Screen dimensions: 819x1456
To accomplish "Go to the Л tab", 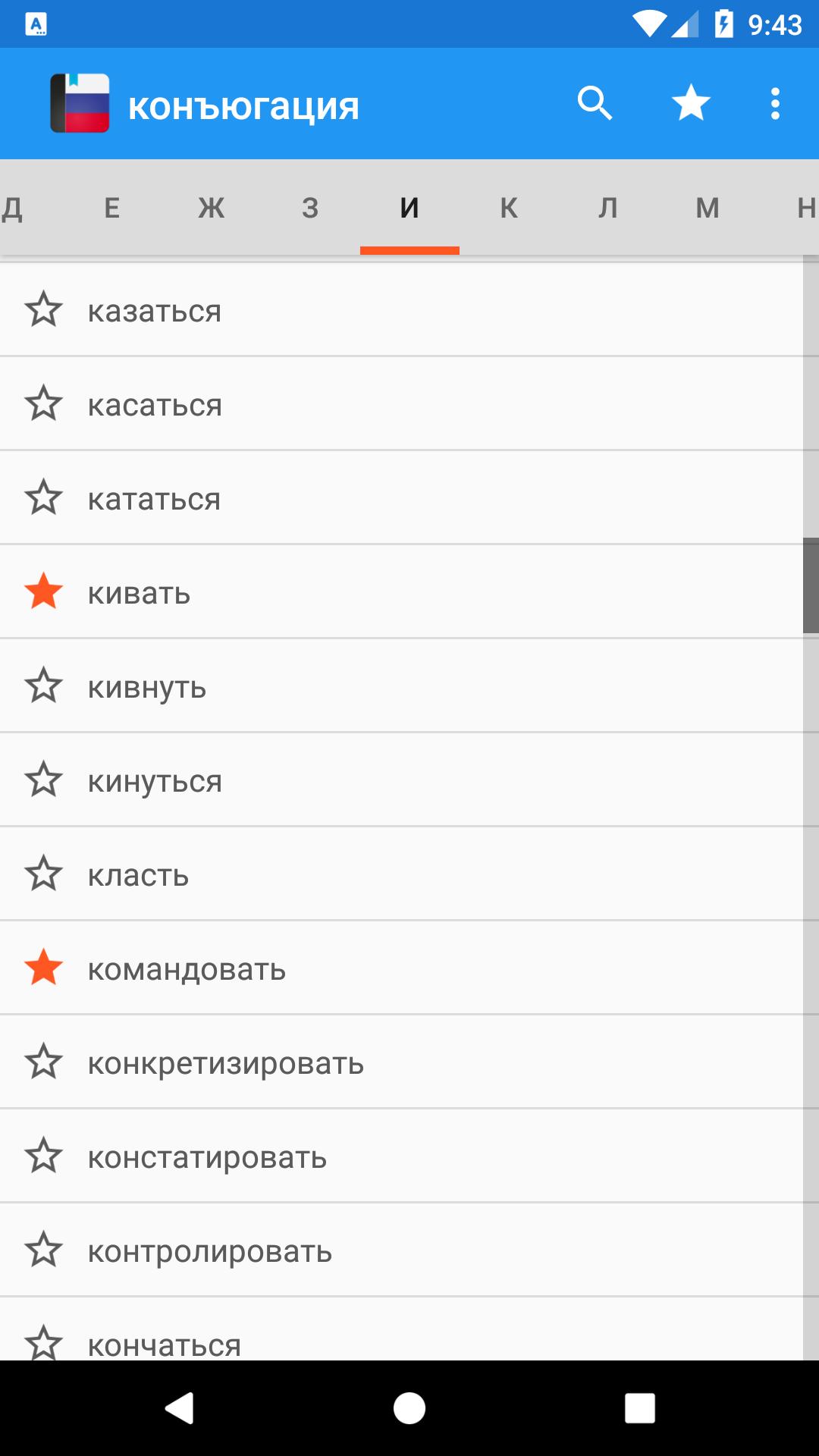I will click(x=608, y=207).
